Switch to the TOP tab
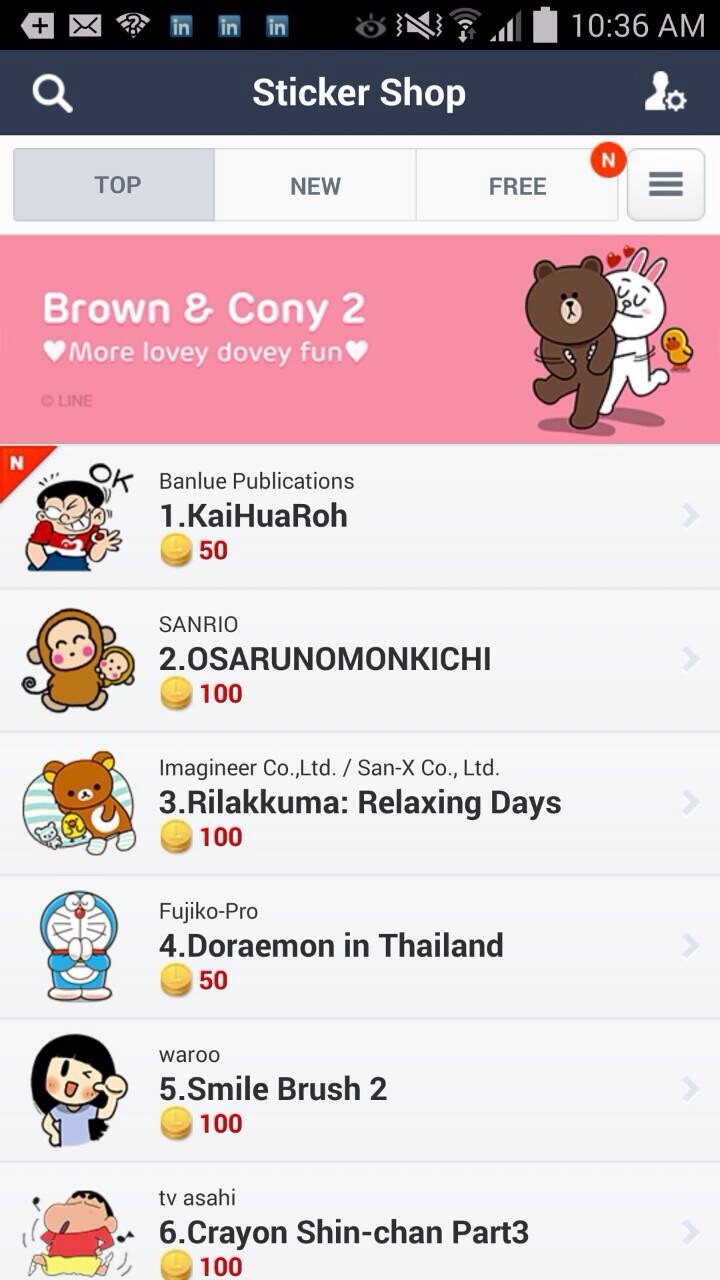Image resolution: width=720 pixels, height=1280 pixels. (x=115, y=185)
